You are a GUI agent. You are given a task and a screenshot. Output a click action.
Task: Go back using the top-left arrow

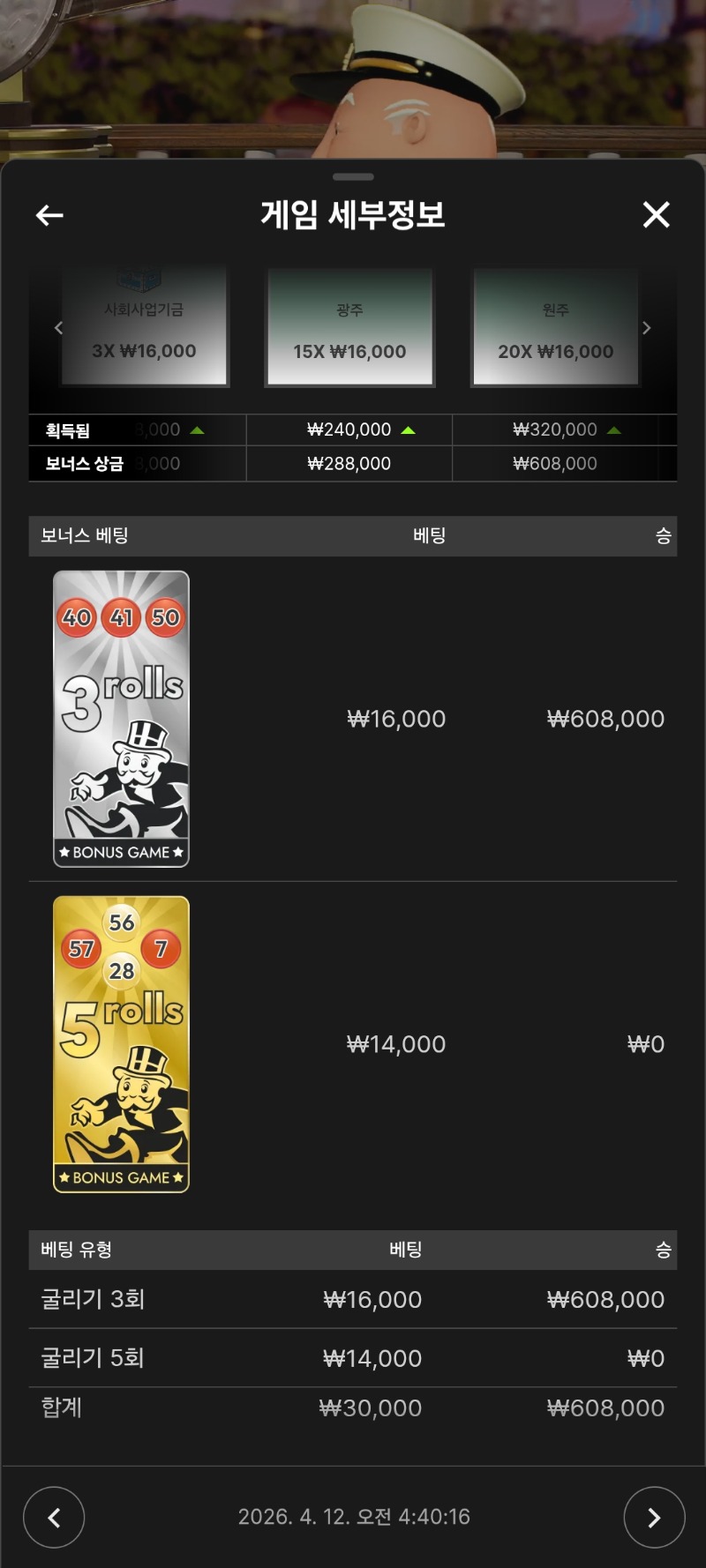point(49,215)
